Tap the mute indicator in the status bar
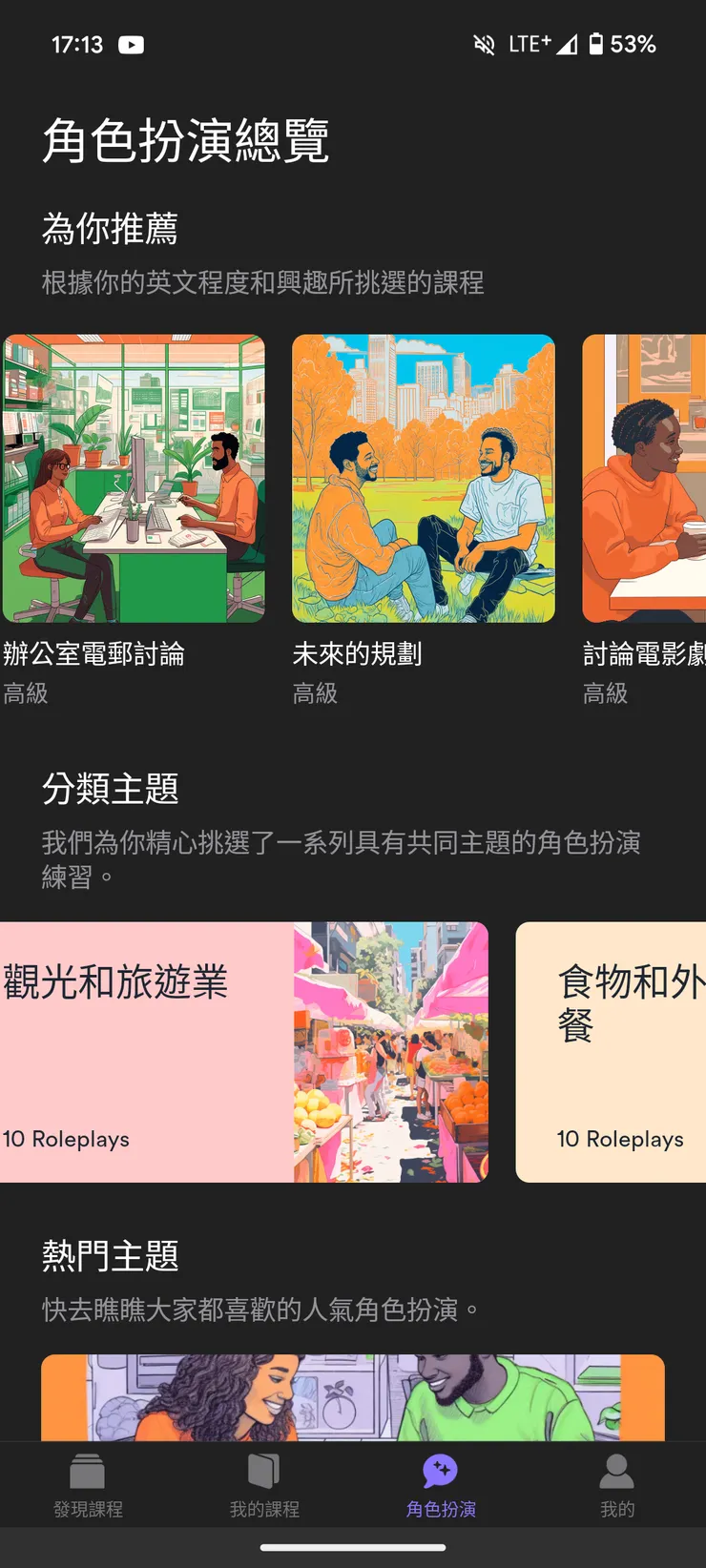706x1568 pixels. [485, 45]
